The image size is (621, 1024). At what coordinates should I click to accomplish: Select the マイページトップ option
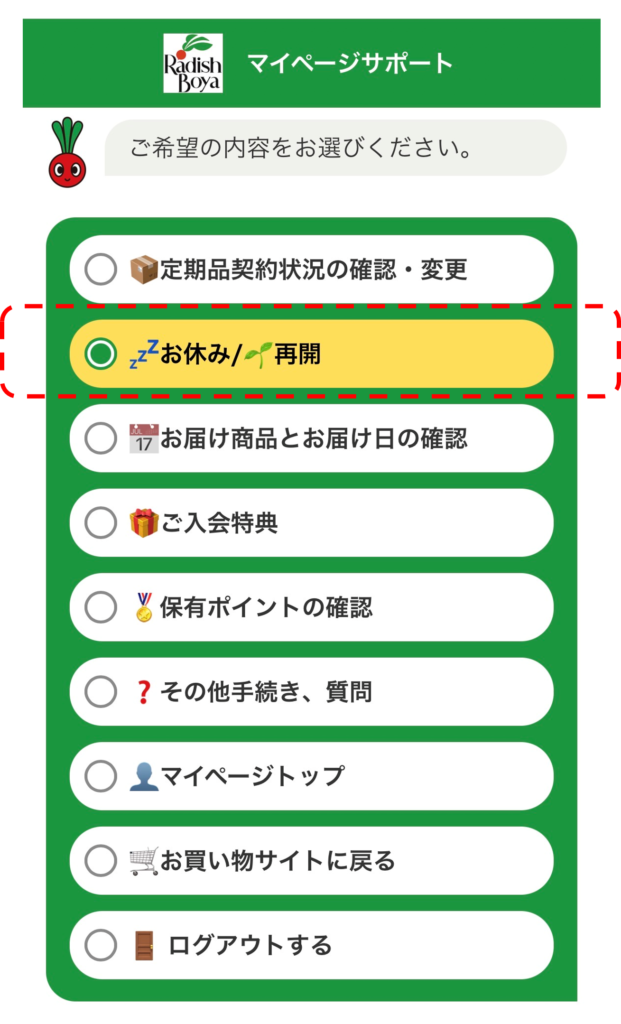(x=310, y=775)
